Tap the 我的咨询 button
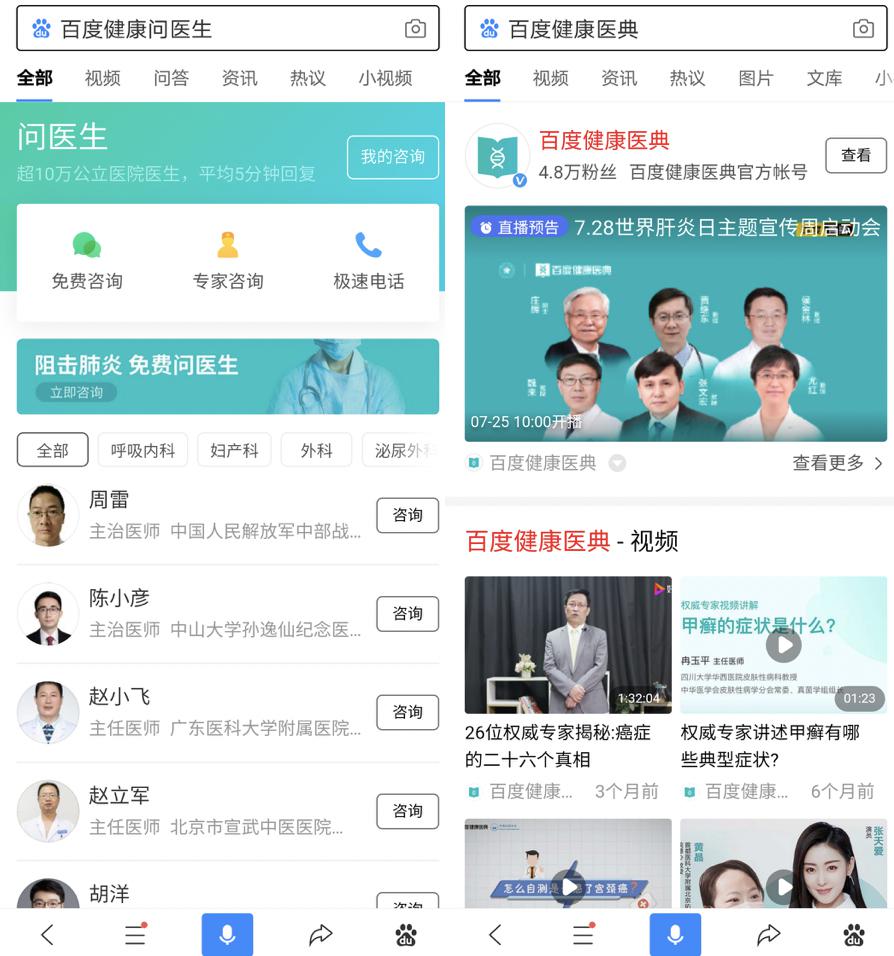This screenshot has width=894, height=956. [392, 157]
